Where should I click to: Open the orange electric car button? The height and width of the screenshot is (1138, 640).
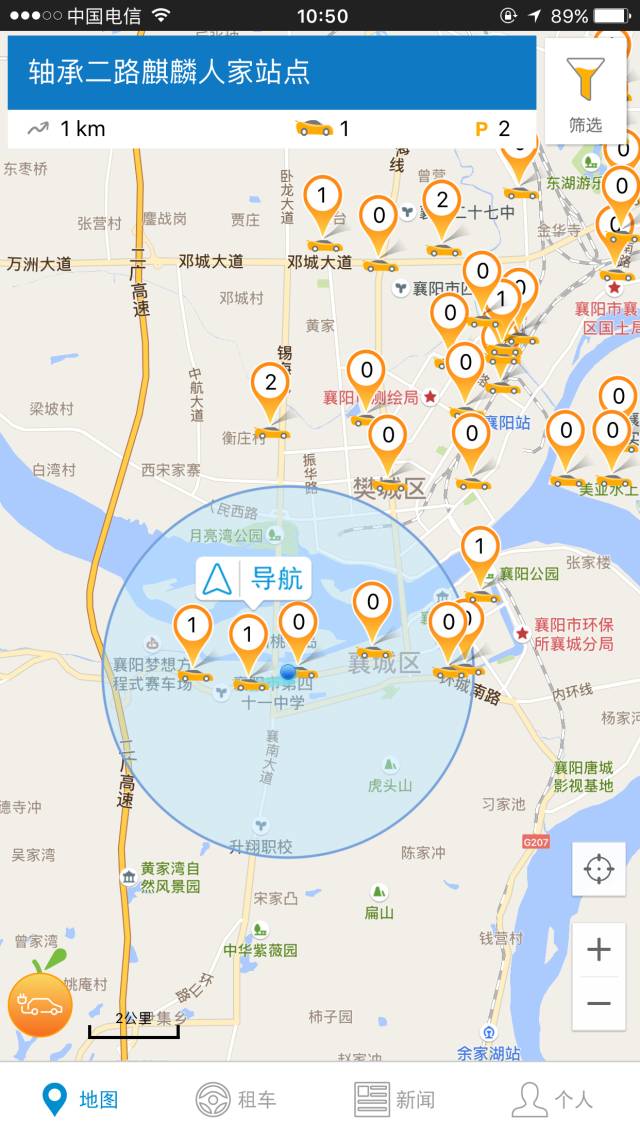40,1005
